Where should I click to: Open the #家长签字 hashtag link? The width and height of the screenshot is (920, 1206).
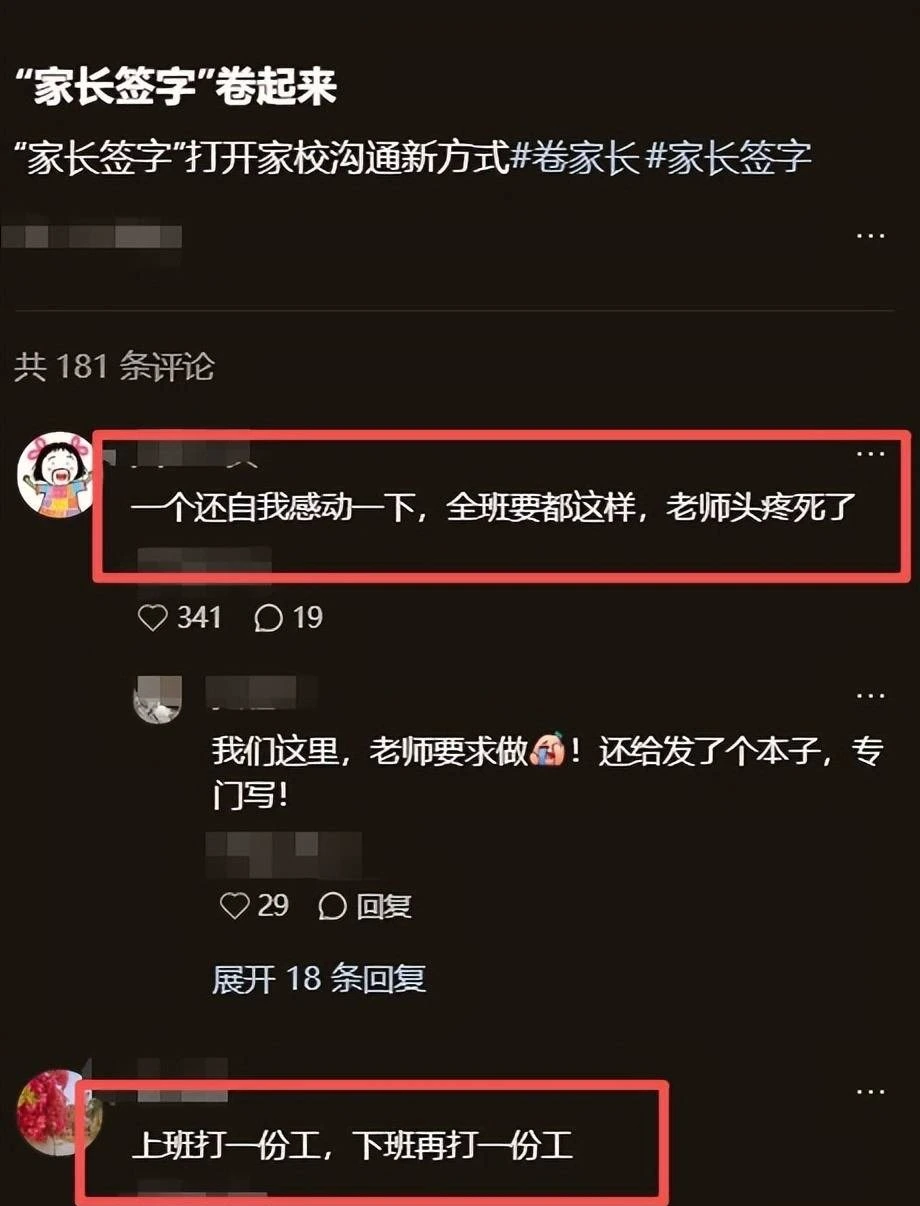(728, 158)
